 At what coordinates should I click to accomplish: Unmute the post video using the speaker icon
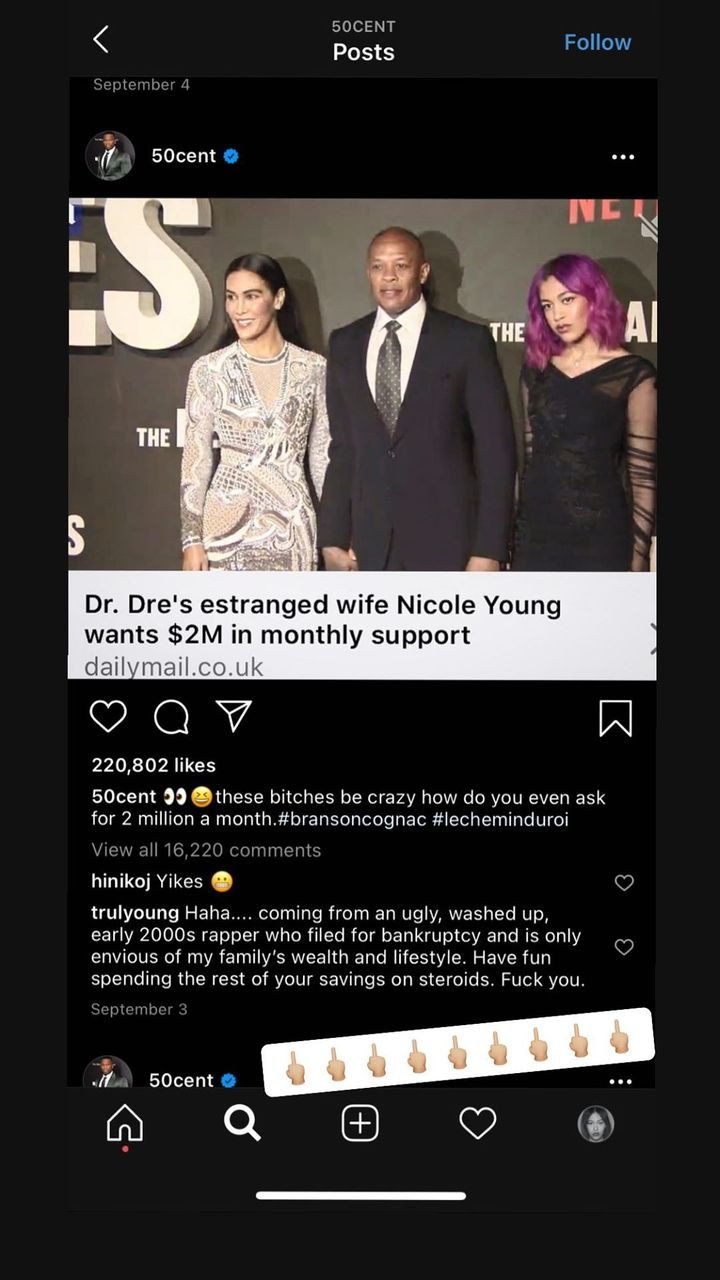coord(649,227)
